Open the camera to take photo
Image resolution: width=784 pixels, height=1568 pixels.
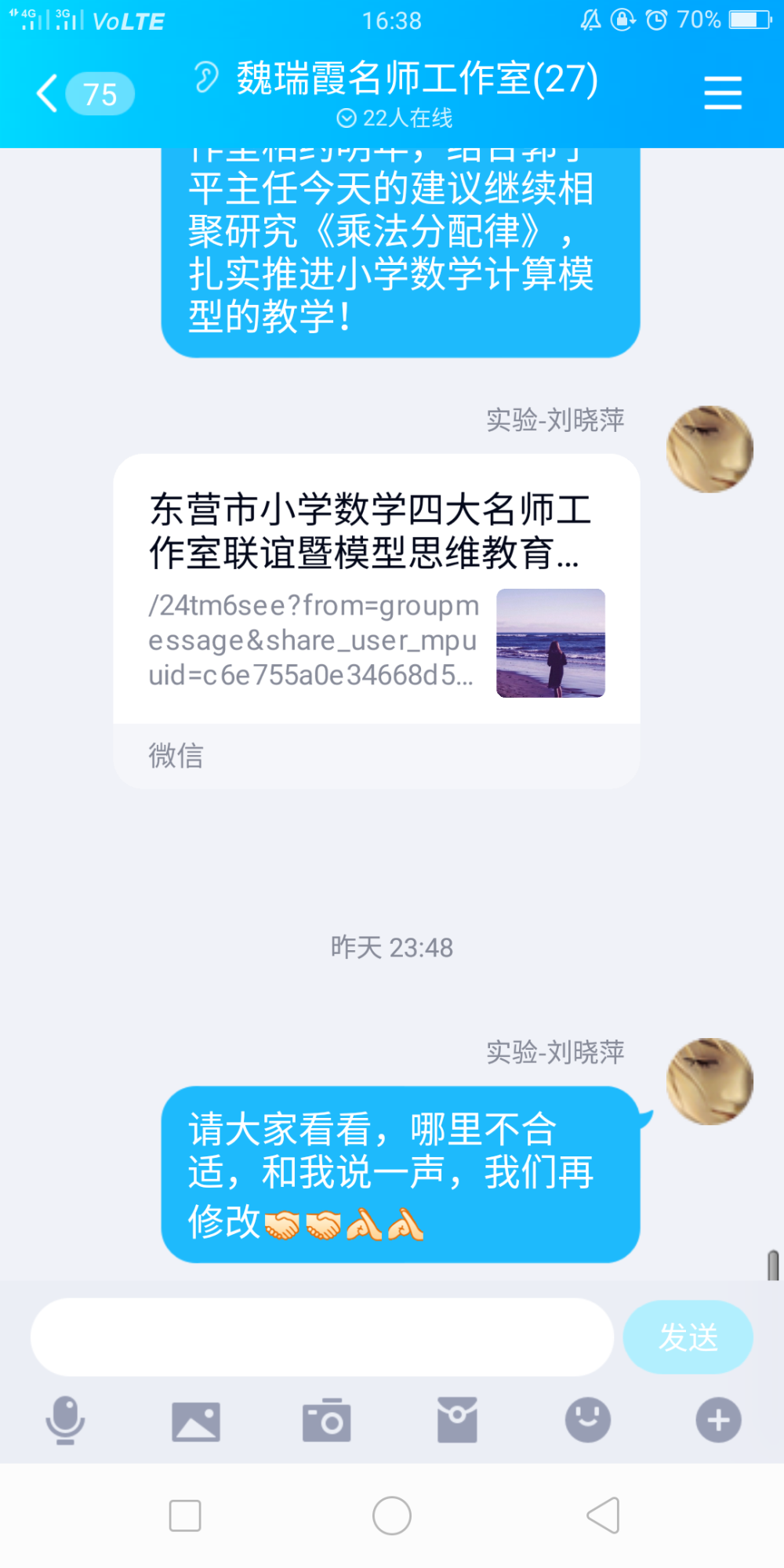[326, 1420]
